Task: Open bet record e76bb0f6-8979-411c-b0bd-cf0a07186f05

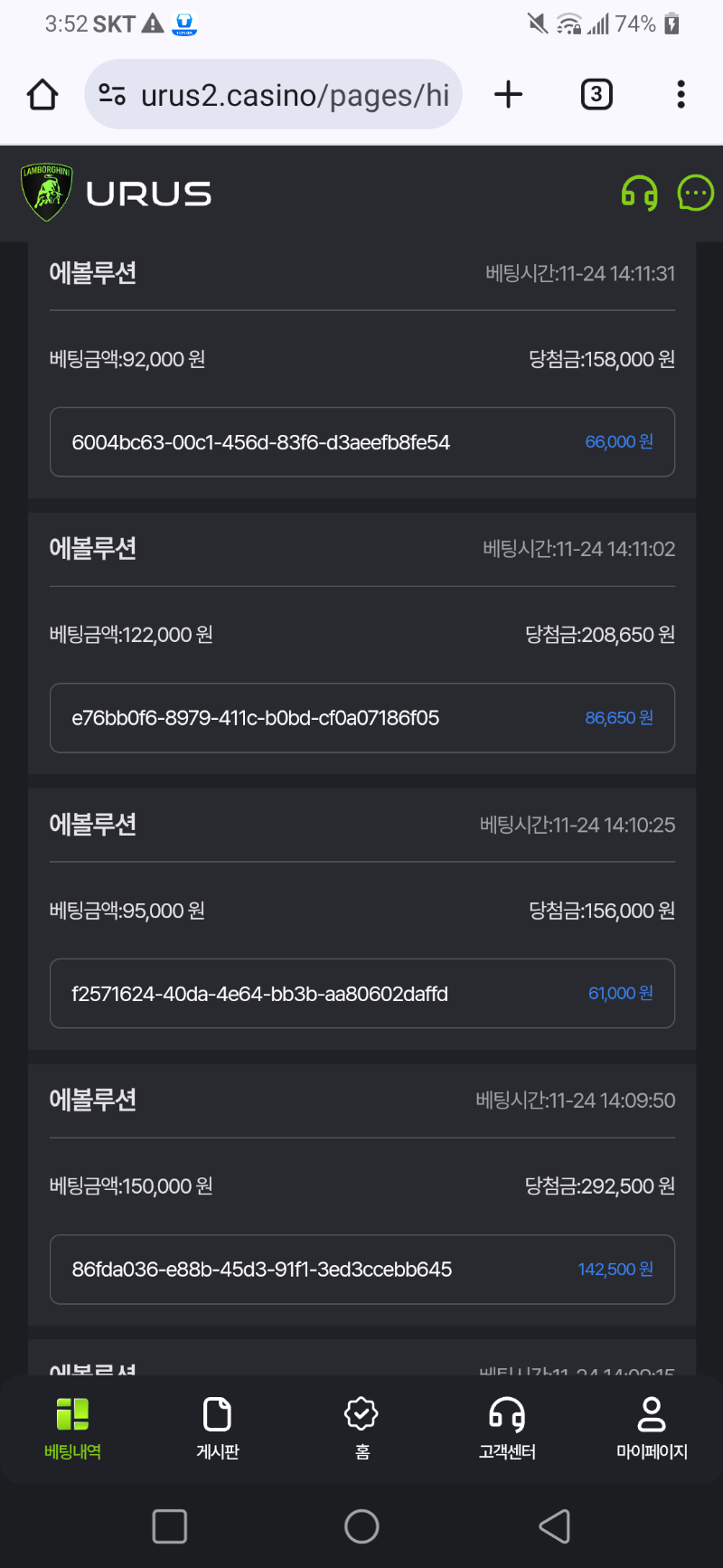Action: click(362, 718)
